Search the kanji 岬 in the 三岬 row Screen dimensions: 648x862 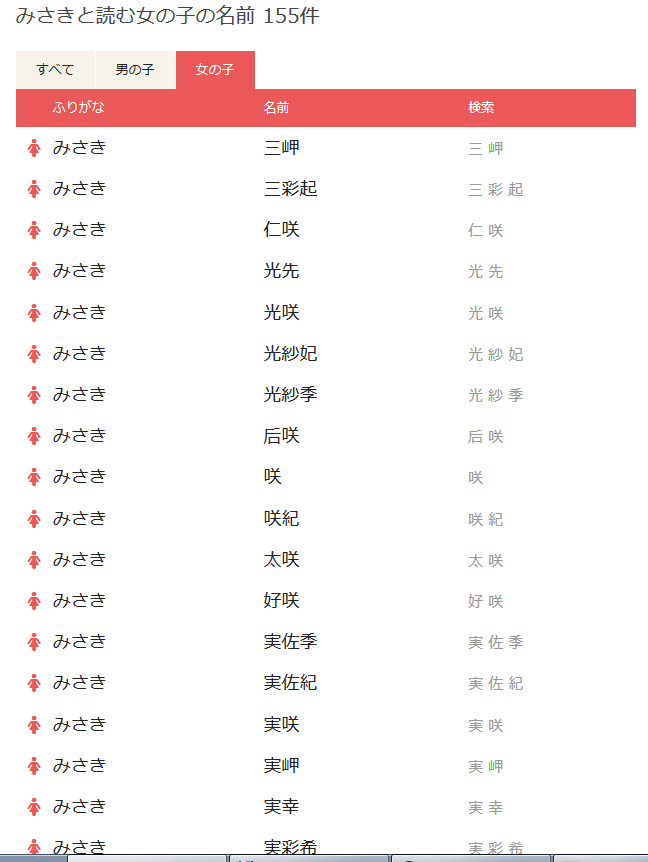(496, 149)
